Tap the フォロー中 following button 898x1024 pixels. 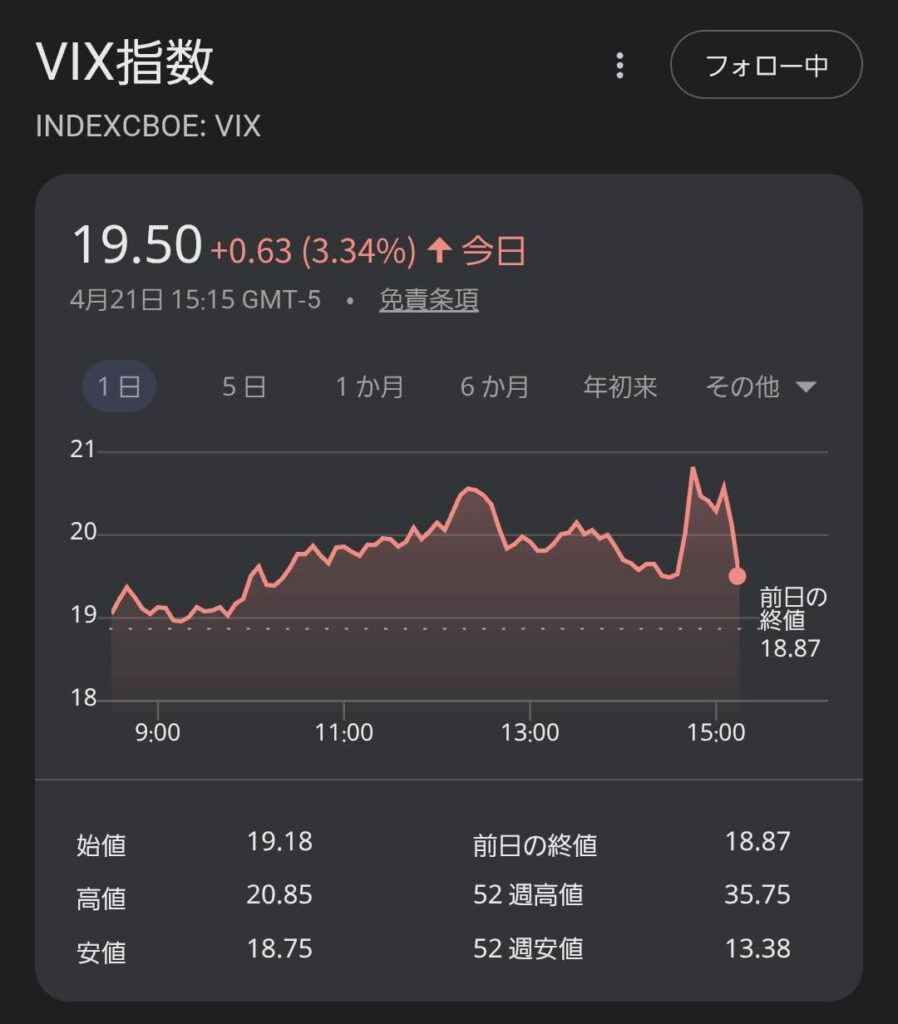(766, 65)
